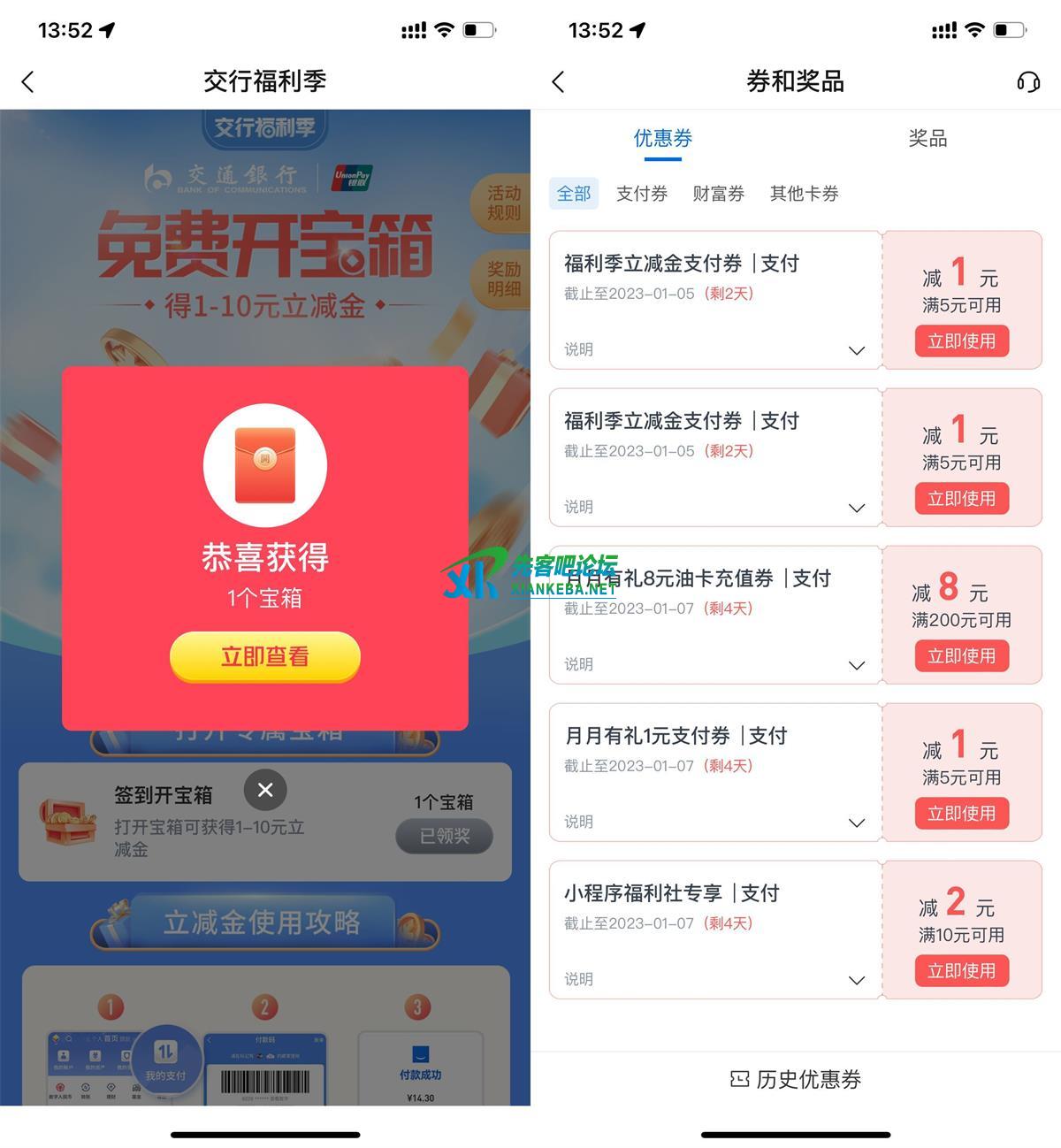Expand 说明 for 月月有礼8元油卡充值券
Viewport: 1061px width, 1148px height.
coord(856,665)
